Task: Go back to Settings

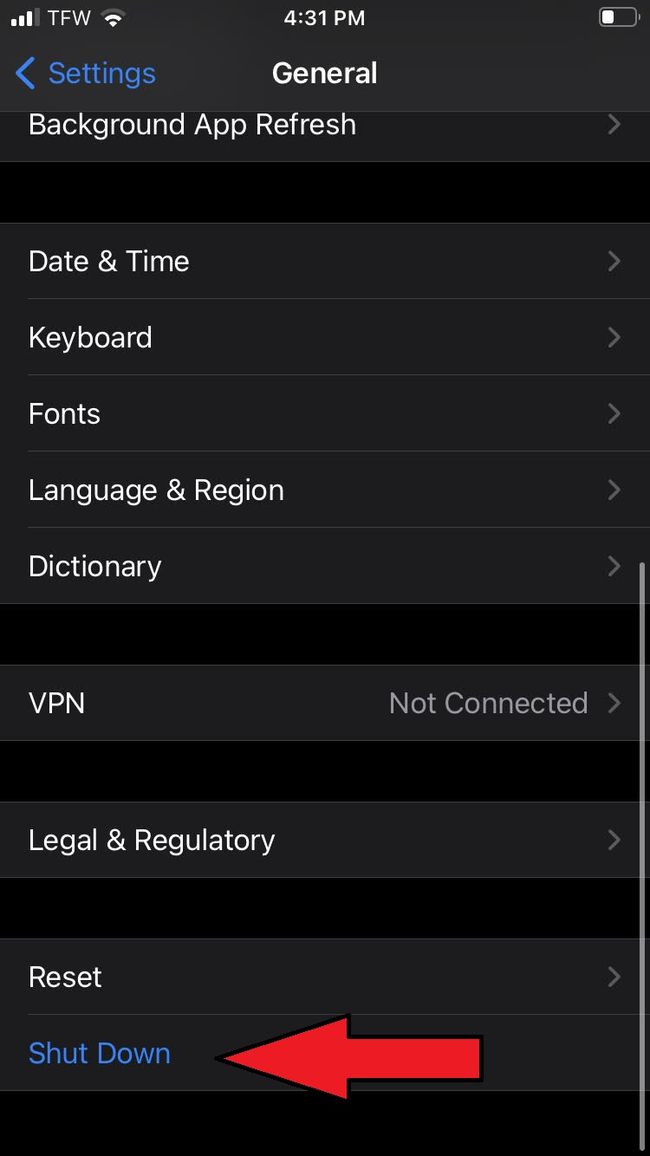Action: click(86, 73)
